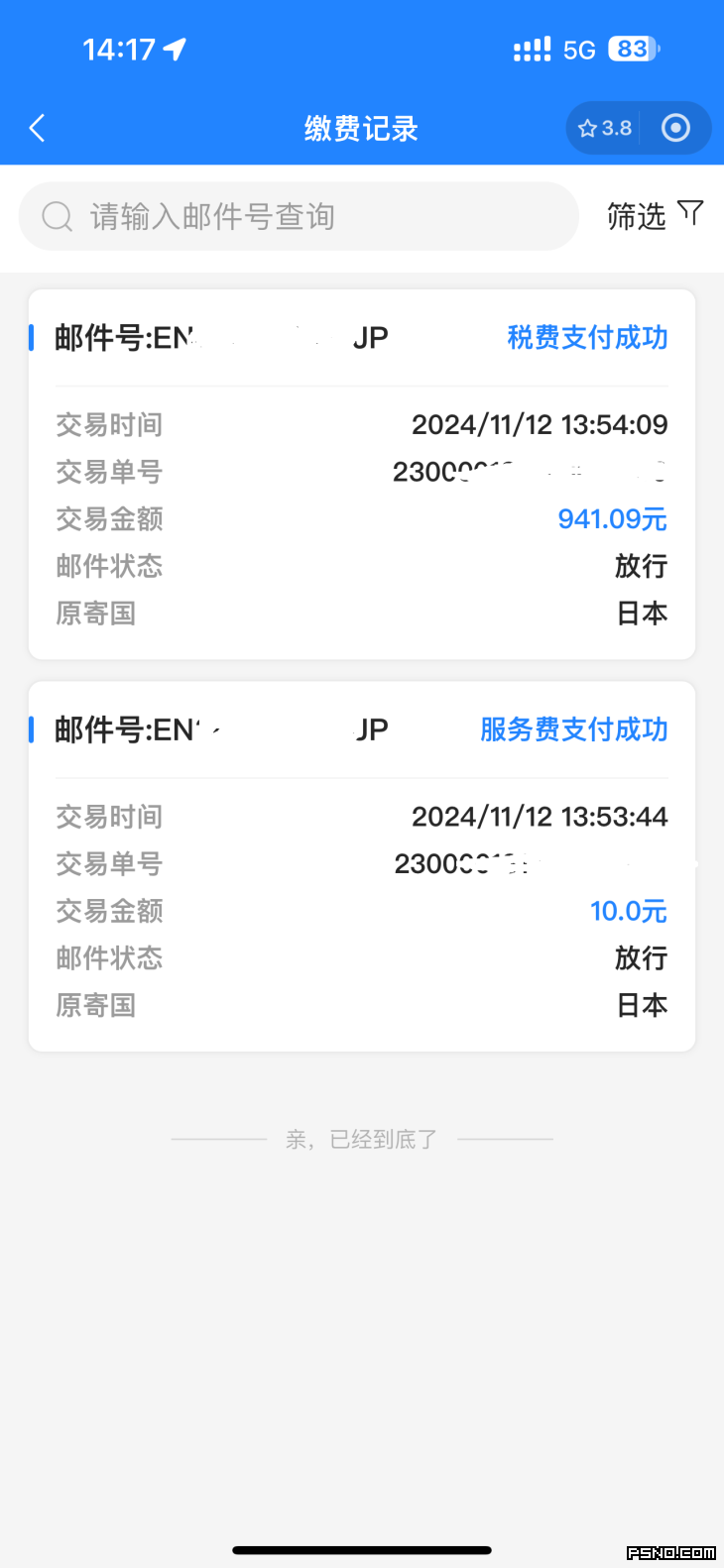Tap the 3.8 star rating pill

605,128
